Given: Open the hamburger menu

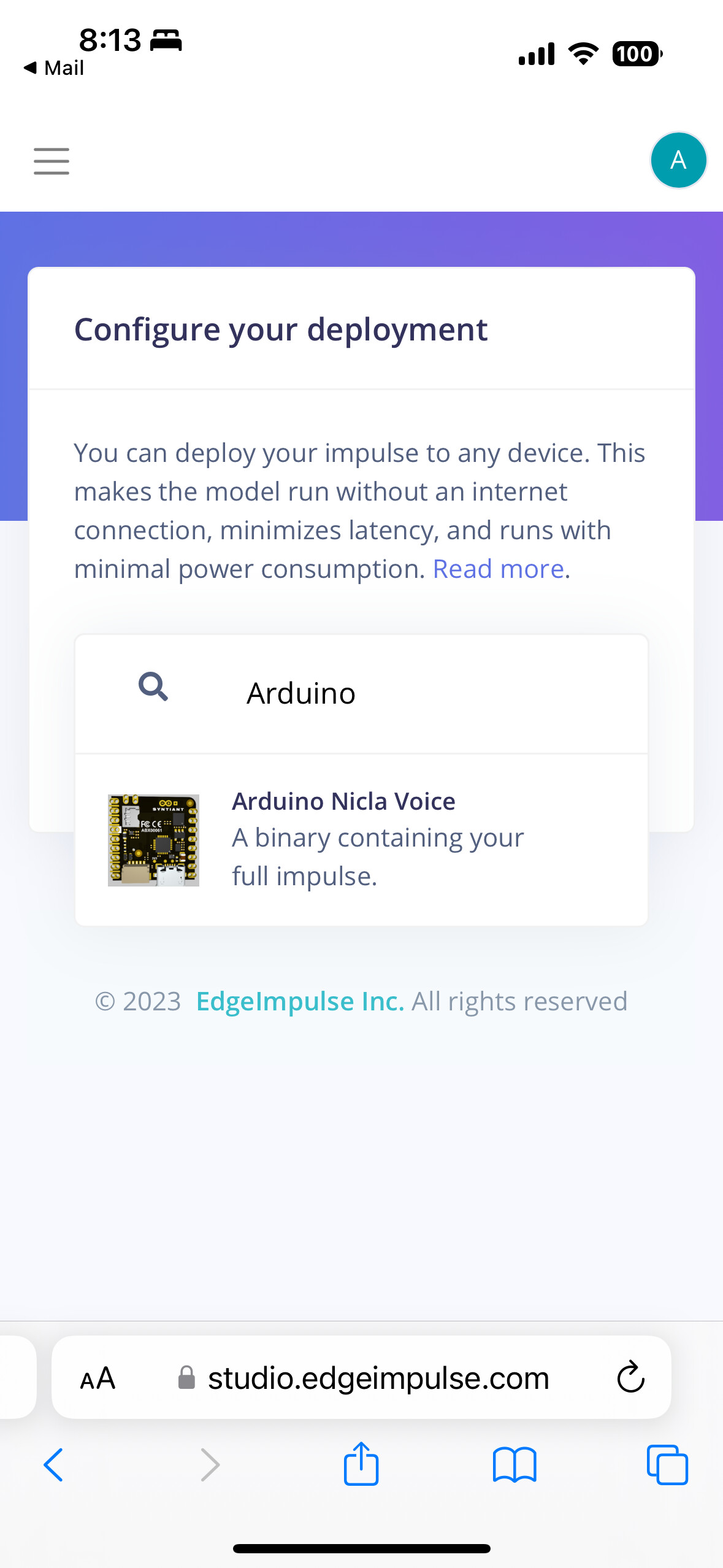Looking at the screenshot, I should (52, 161).
